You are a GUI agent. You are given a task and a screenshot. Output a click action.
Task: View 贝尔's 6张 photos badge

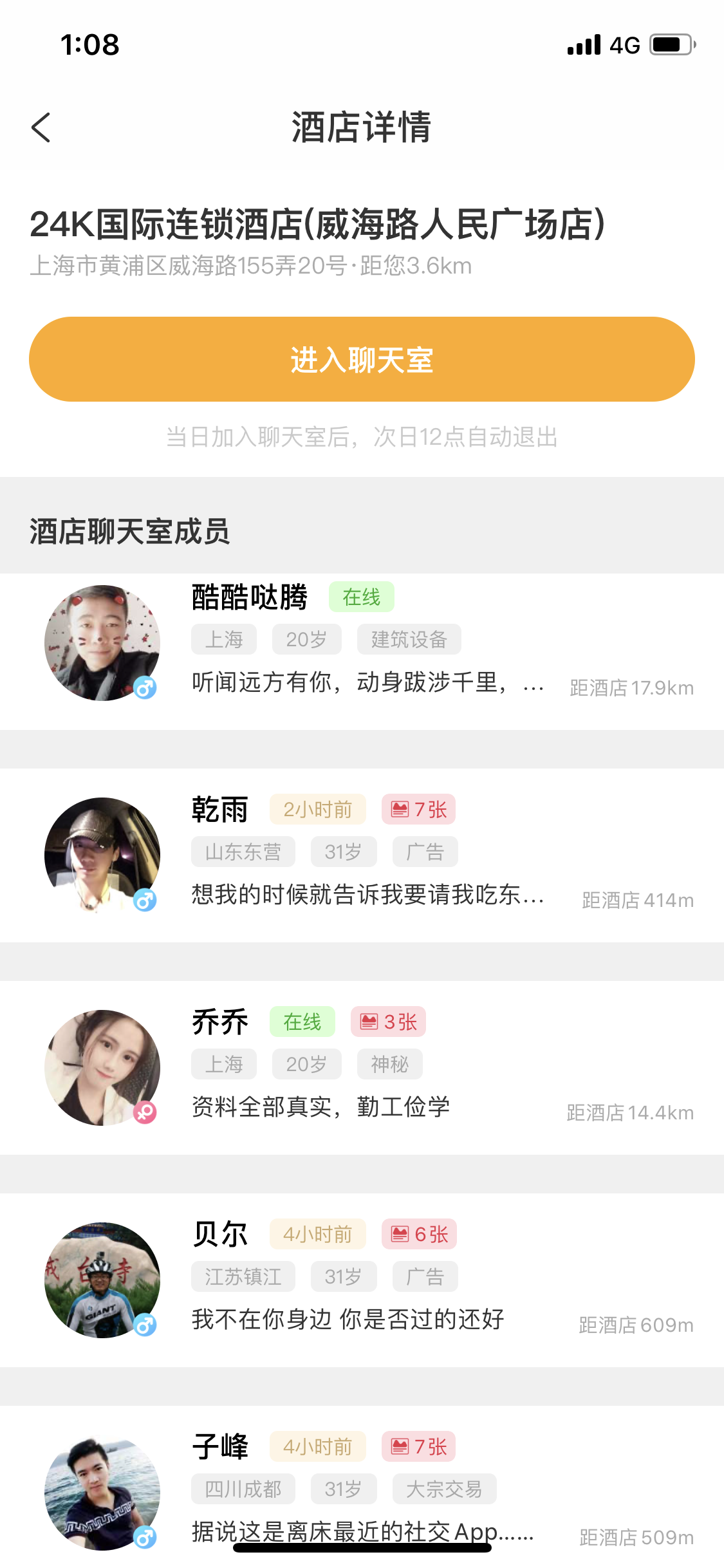(x=419, y=1234)
